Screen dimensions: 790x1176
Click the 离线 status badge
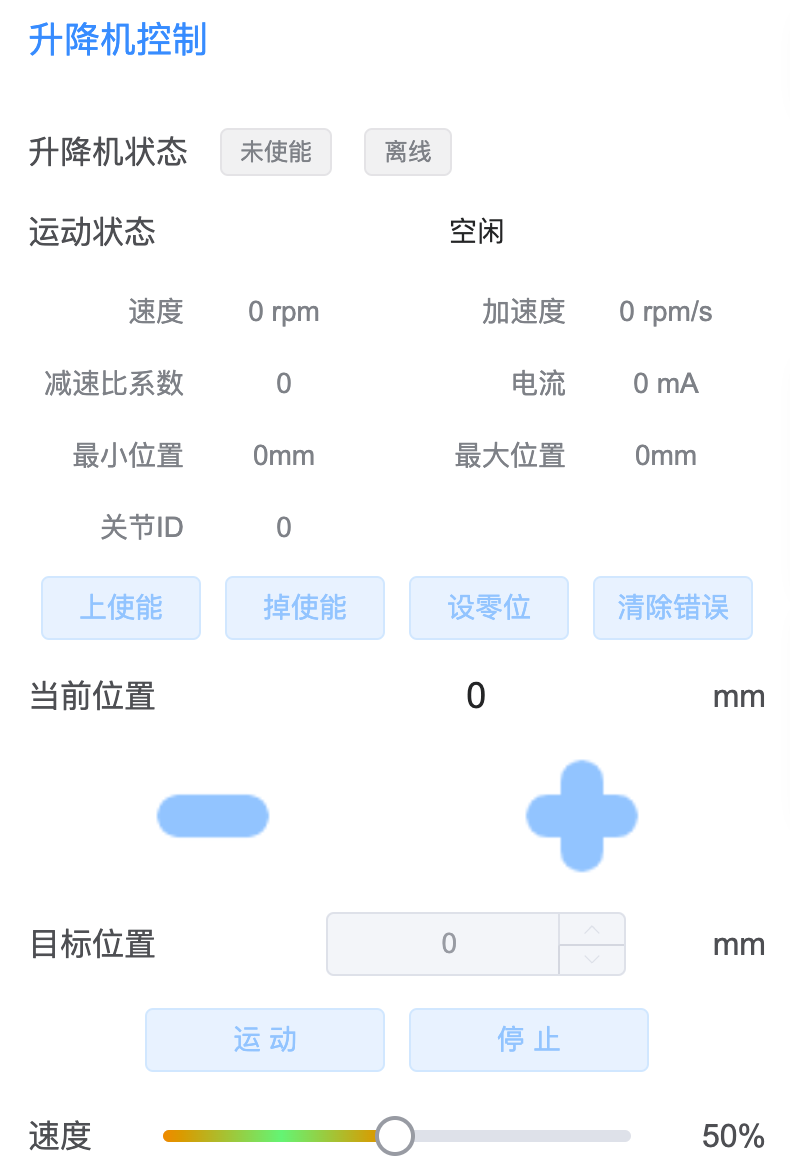click(x=407, y=152)
